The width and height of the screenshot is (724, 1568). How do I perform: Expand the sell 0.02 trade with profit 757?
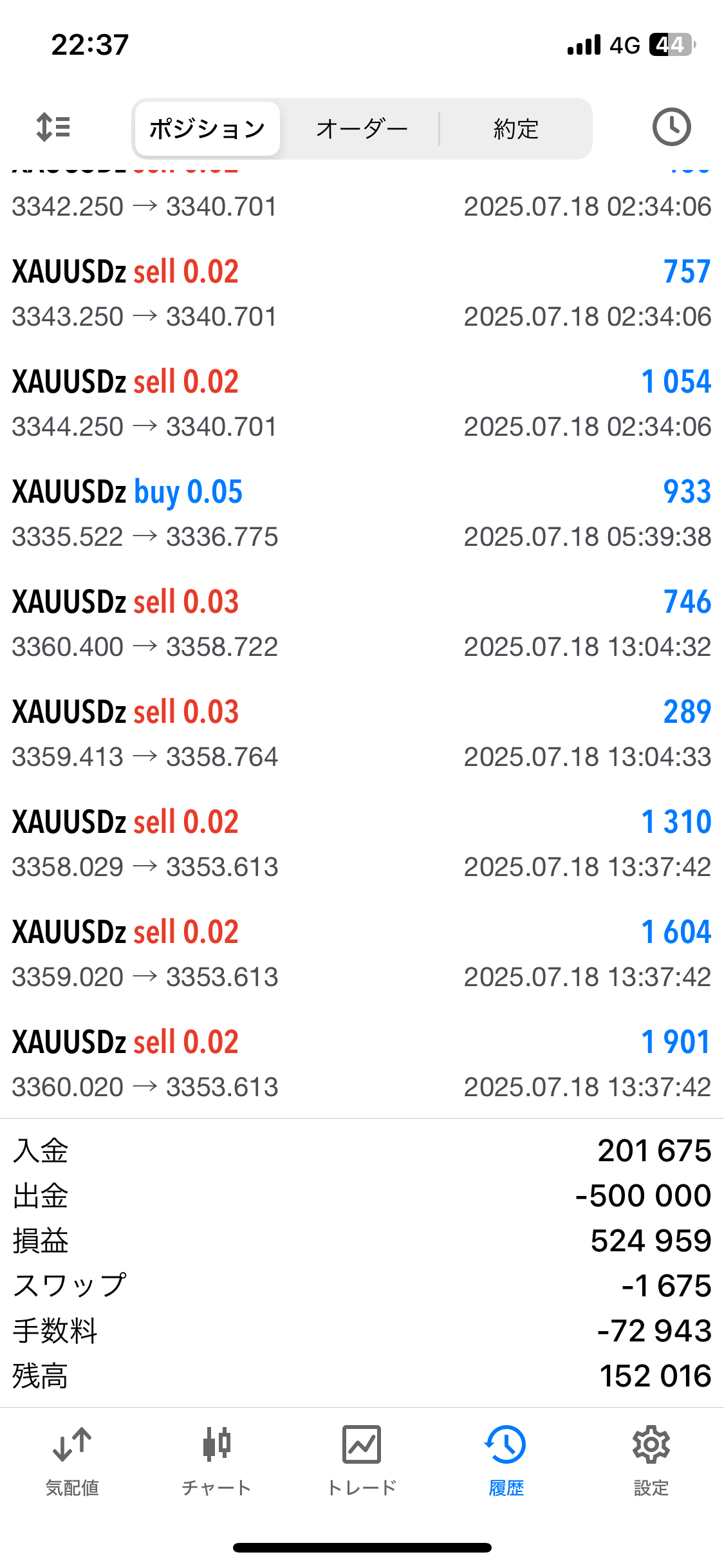point(362,294)
